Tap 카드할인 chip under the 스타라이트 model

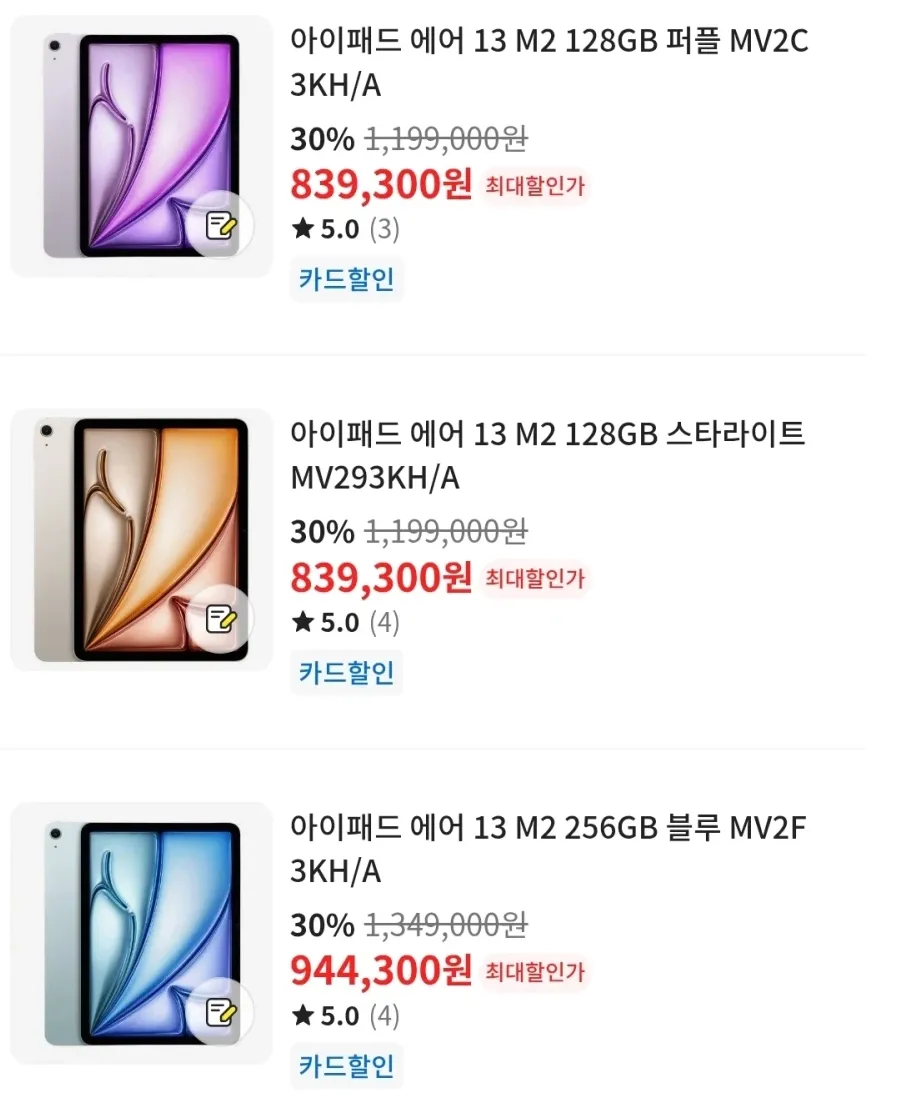[x=347, y=672]
